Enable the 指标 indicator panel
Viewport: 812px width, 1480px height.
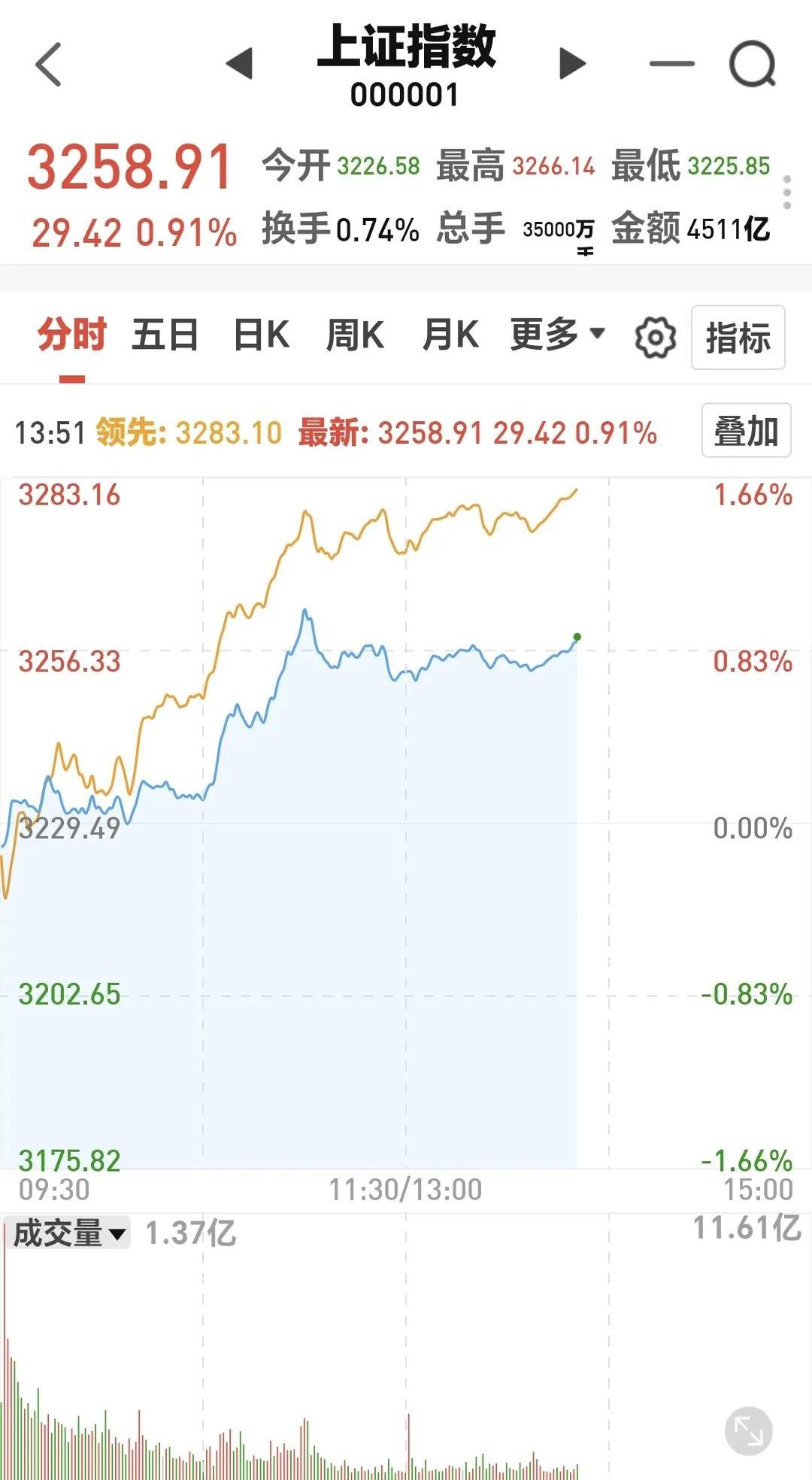(x=738, y=338)
